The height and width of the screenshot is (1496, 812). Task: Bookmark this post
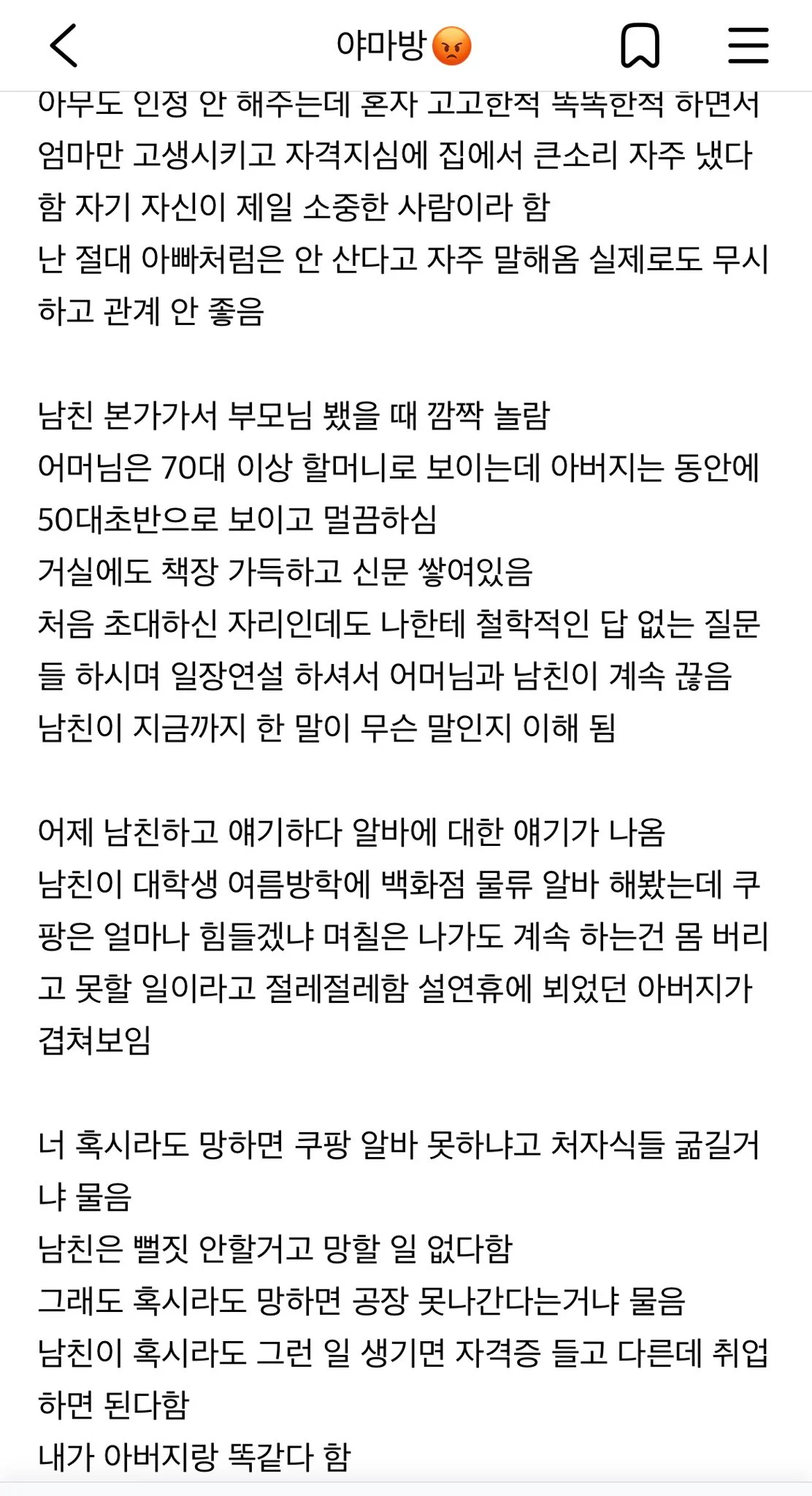click(x=640, y=45)
